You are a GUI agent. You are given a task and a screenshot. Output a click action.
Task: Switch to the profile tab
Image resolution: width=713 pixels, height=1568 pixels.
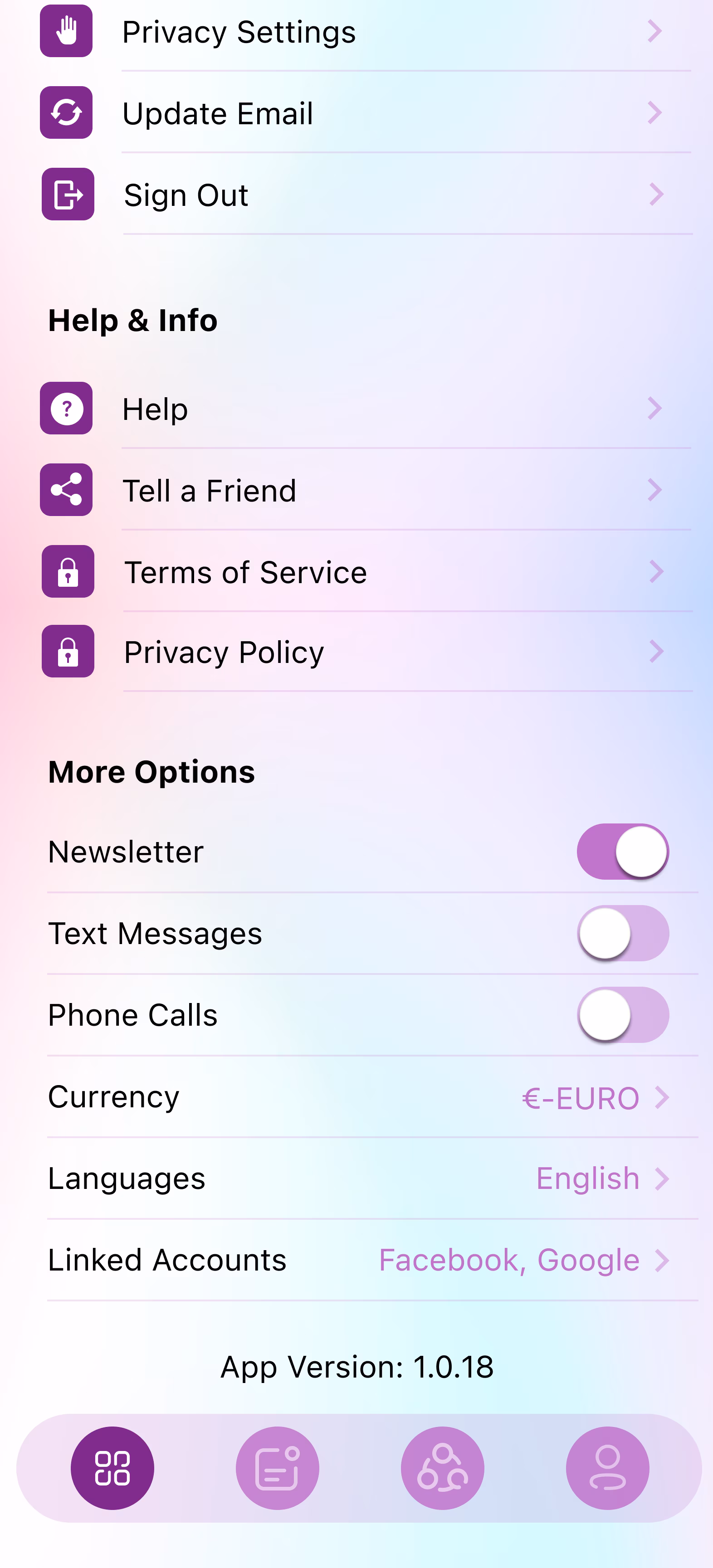coord(607,1468)
